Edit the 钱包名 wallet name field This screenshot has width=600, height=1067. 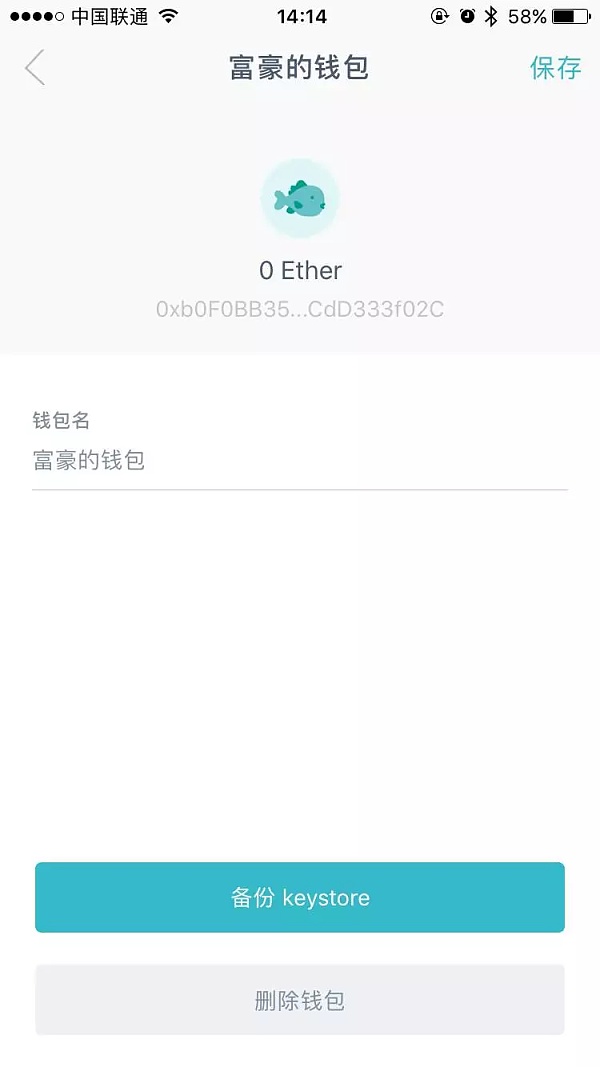tap(299, 461)
